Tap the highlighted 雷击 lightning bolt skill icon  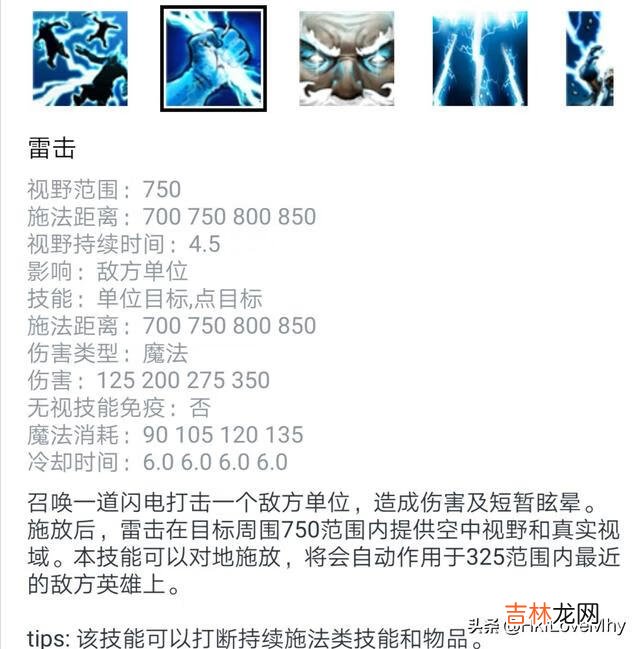coord(213,58)
